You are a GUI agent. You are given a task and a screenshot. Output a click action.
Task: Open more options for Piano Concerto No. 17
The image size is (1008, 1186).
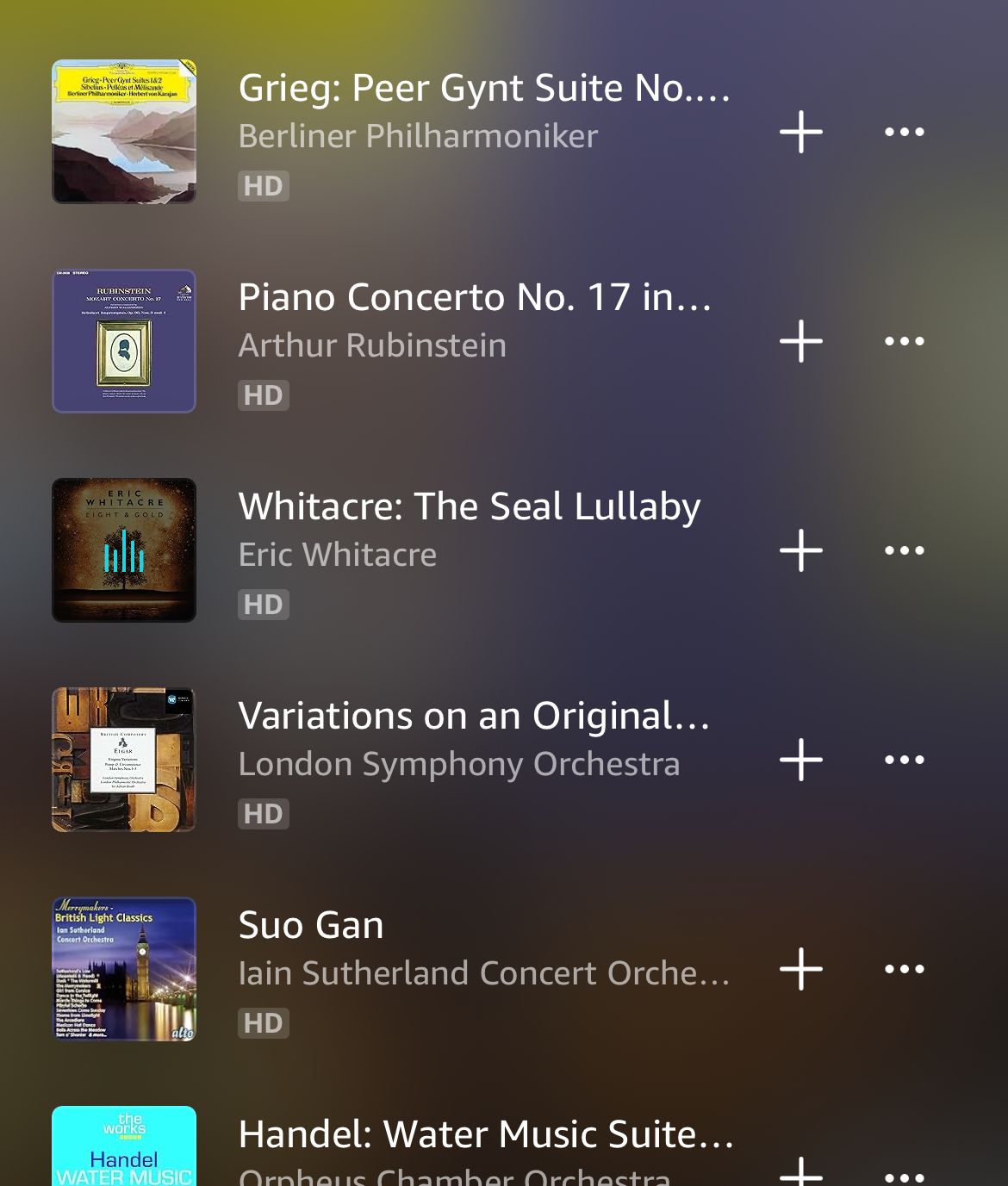click(x=903, y=341)
